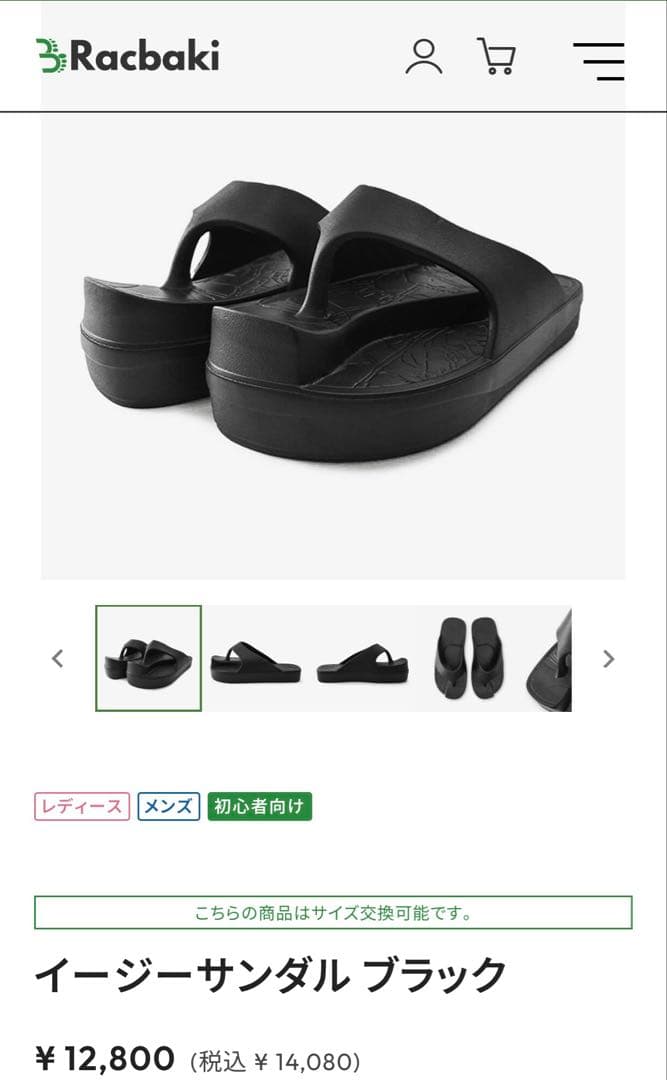Screen dimensions: 667x1080
Task: Tap the レディース tag
Action: click(x=82, y=806)
